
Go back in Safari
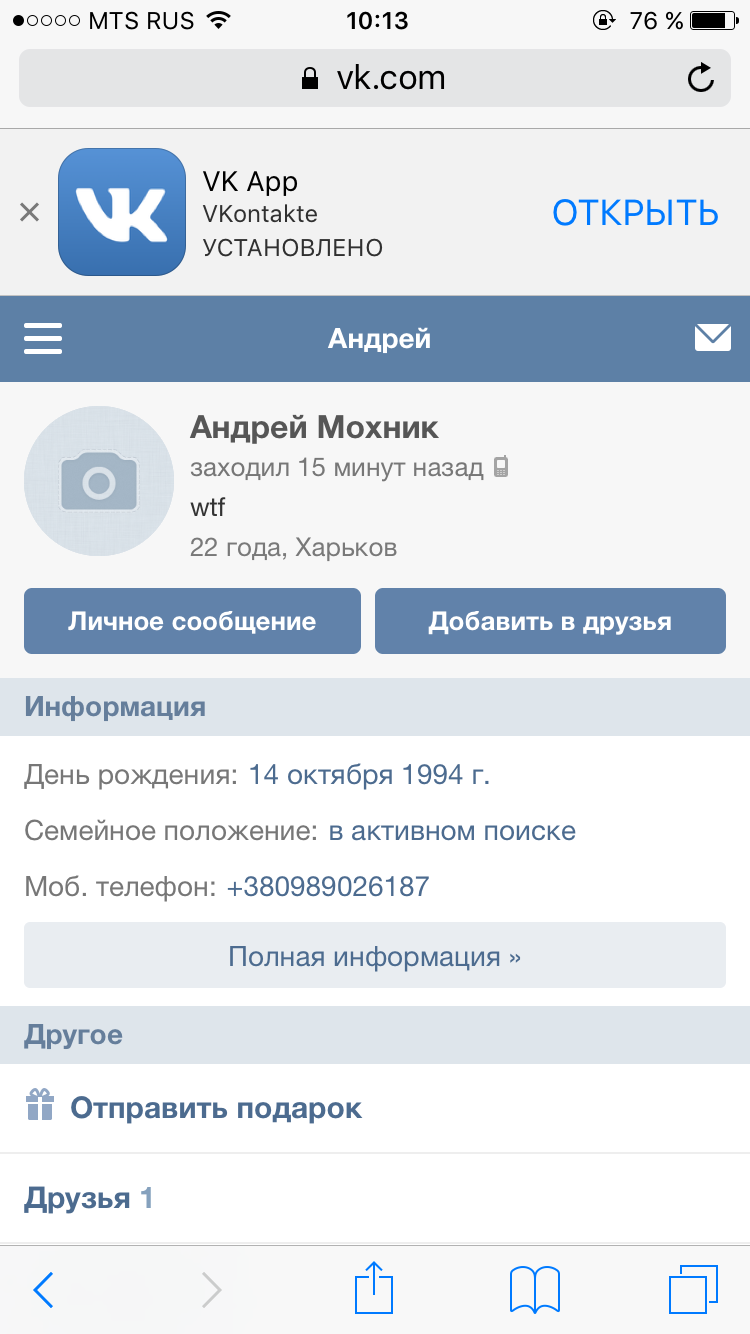point(43,1289)
